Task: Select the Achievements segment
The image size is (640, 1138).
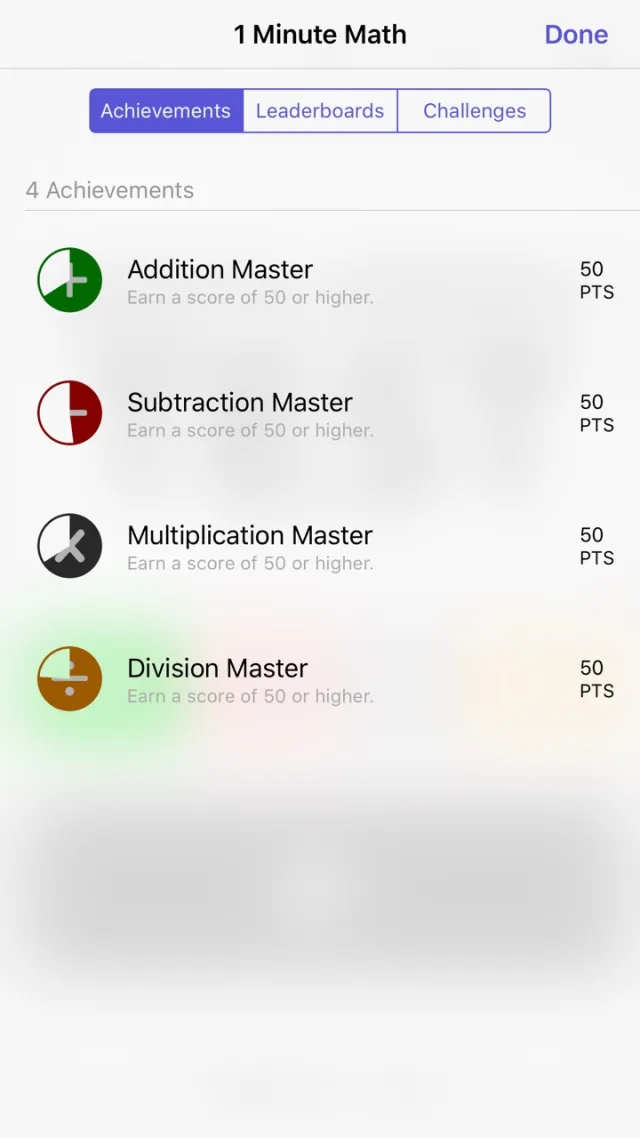Action: pos(166,110)
